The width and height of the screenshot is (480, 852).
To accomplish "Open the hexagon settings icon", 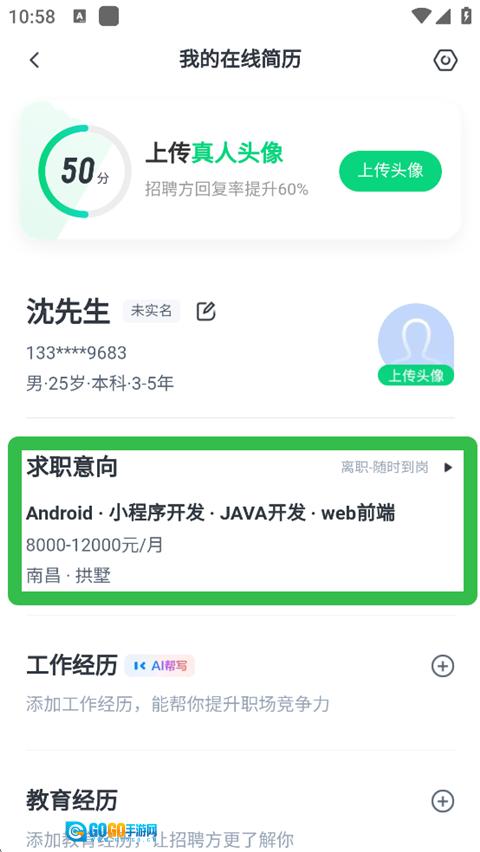I will coord(445,60).
